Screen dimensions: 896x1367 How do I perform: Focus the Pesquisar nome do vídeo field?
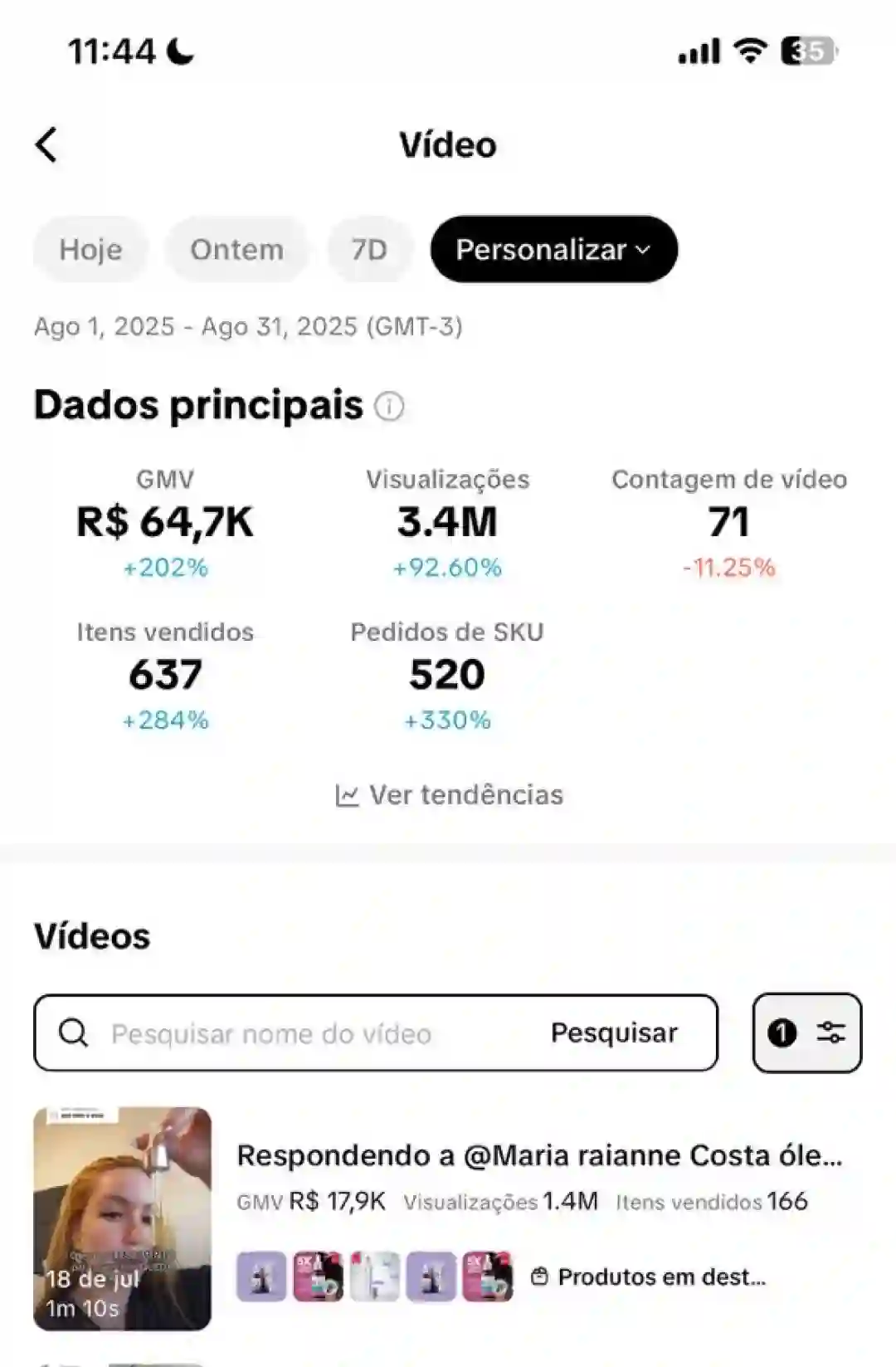click(x=315, y=1033)
